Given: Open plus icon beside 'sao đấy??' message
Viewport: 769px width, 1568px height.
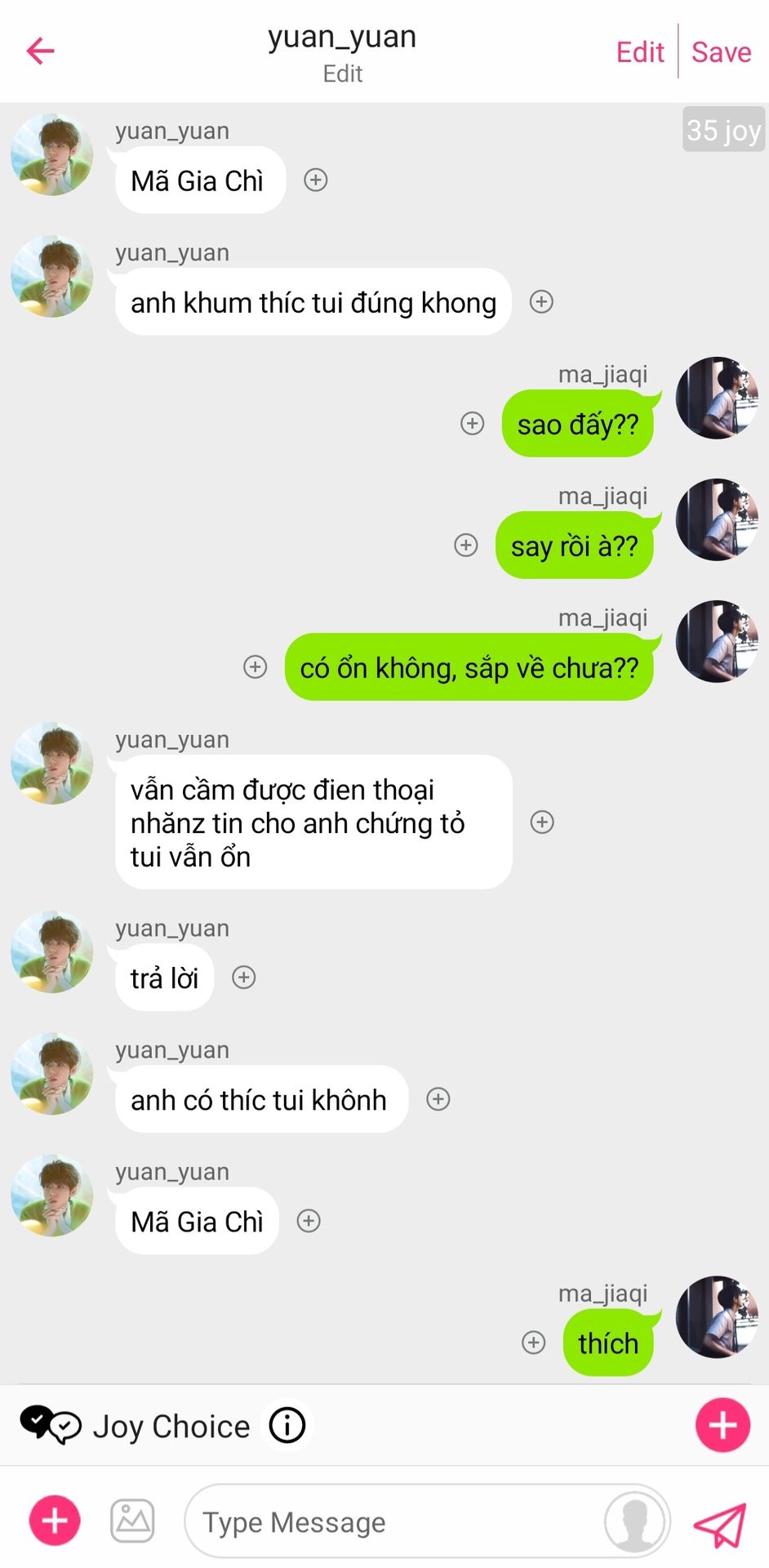Looking at the screenshot, I should click(473, 423).
